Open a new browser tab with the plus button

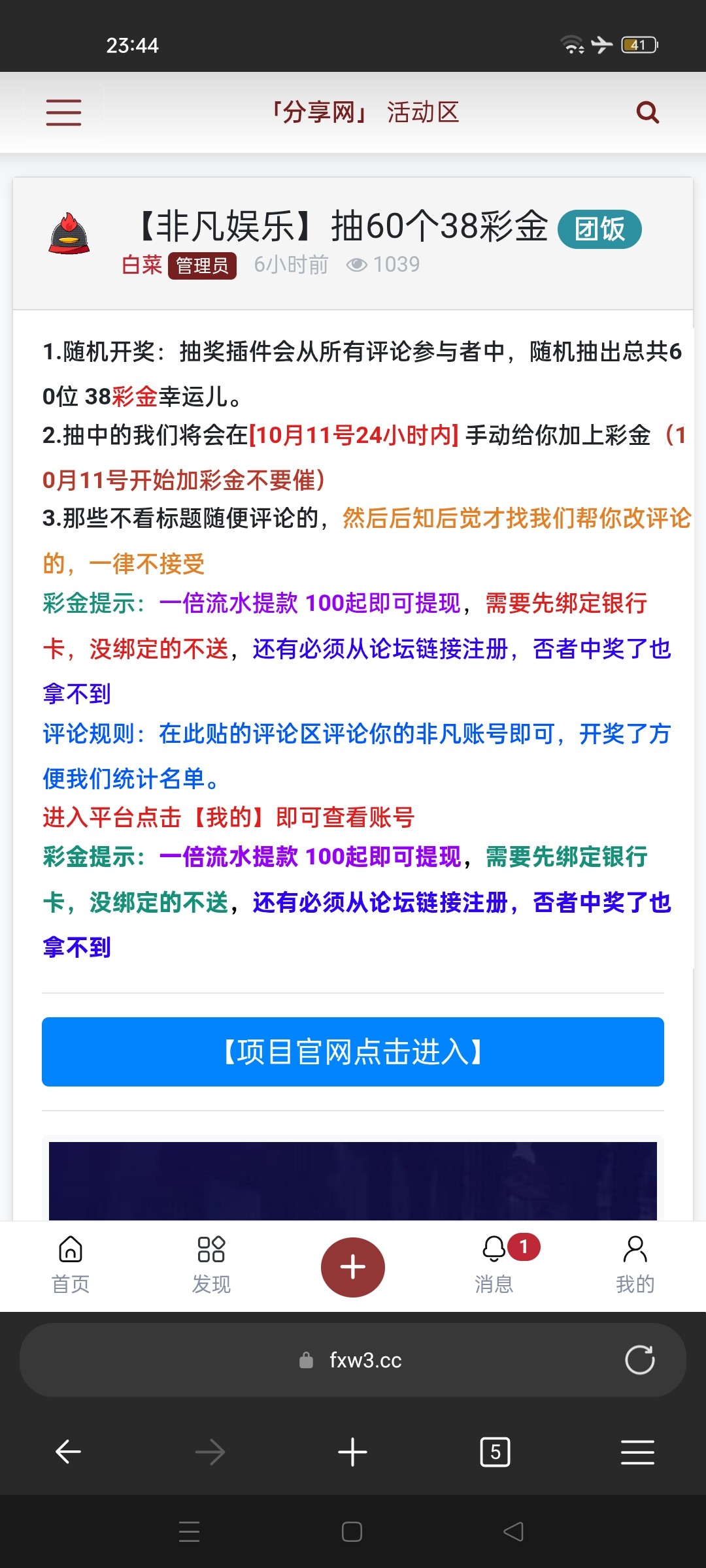pyautogui.click(x=352, y=1452)
